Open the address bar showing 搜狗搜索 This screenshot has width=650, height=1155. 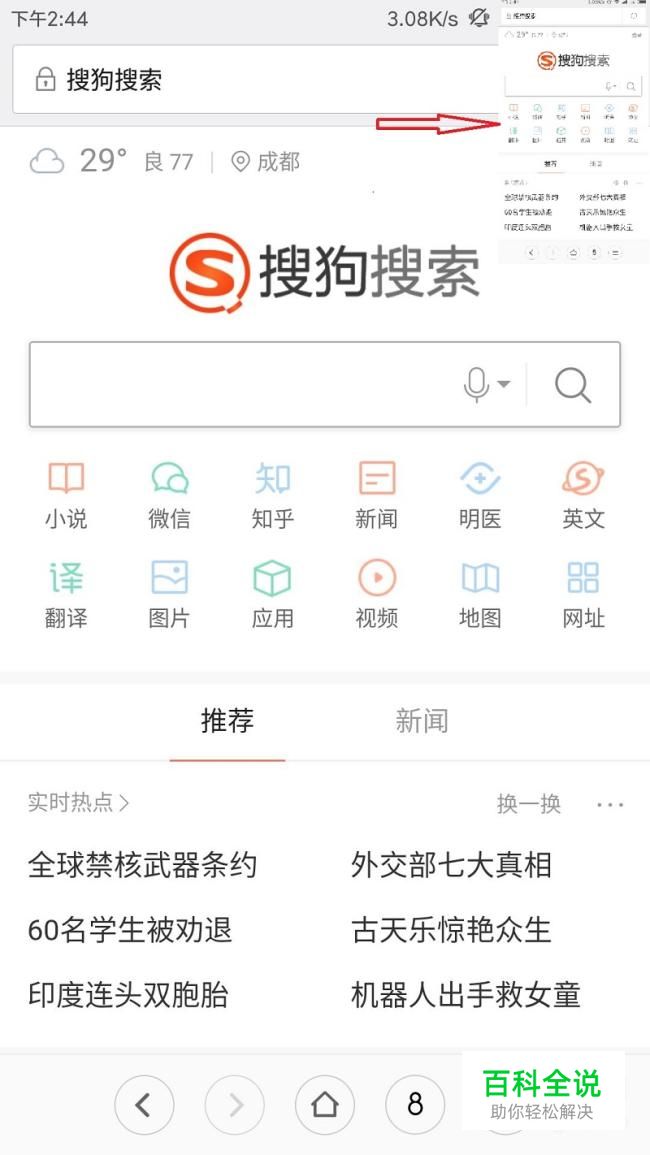250,80
